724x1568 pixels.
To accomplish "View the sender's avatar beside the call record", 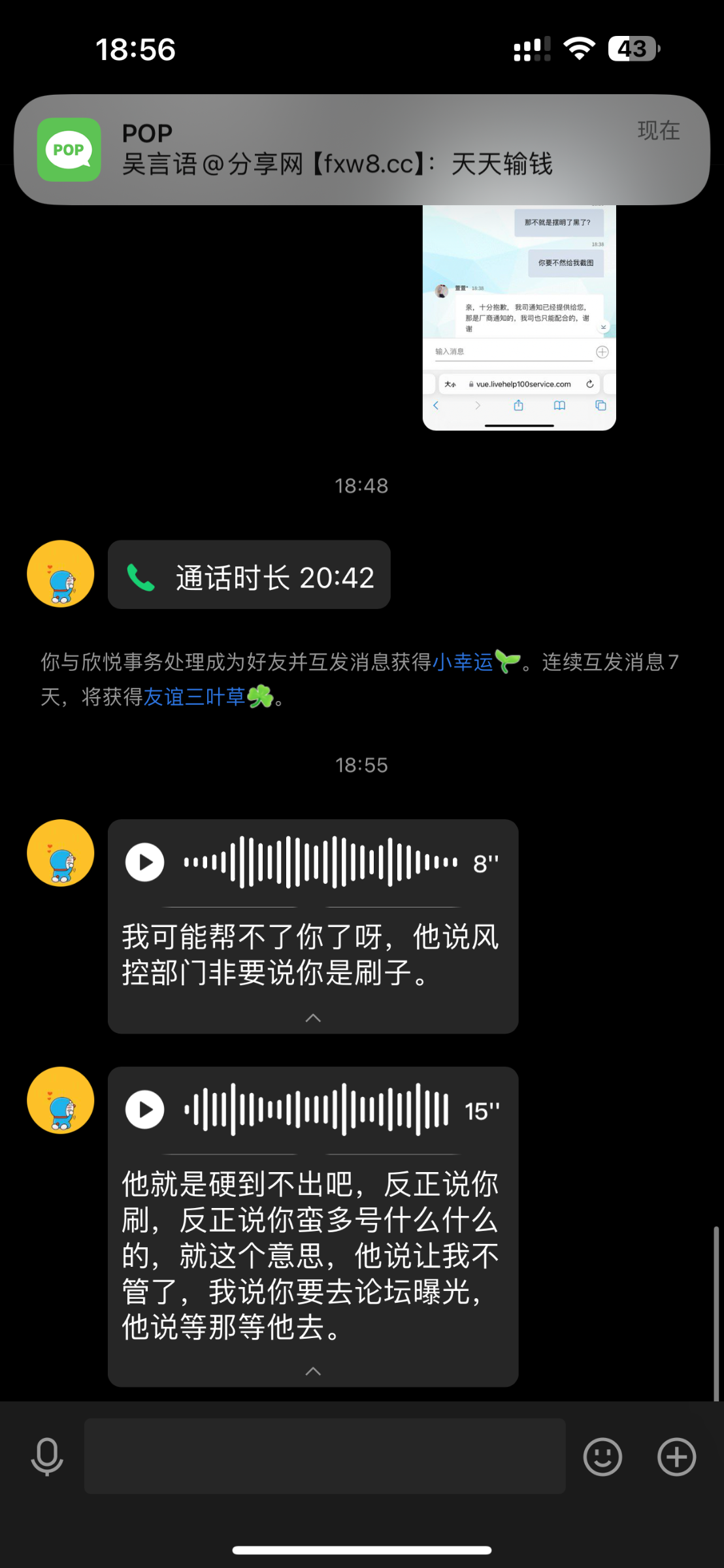I will (61, 574).
